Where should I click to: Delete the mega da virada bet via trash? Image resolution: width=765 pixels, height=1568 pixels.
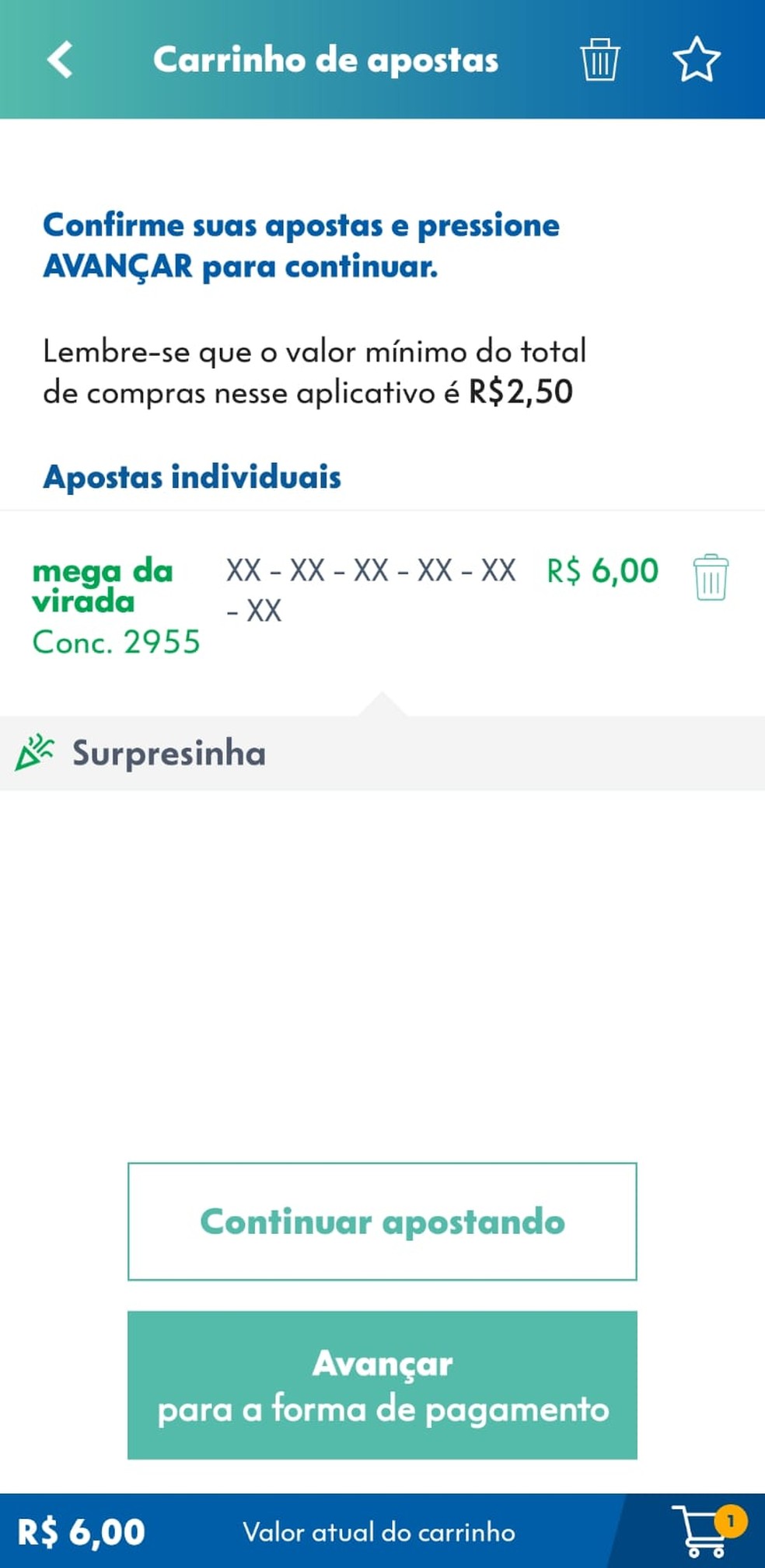(710, 579)
